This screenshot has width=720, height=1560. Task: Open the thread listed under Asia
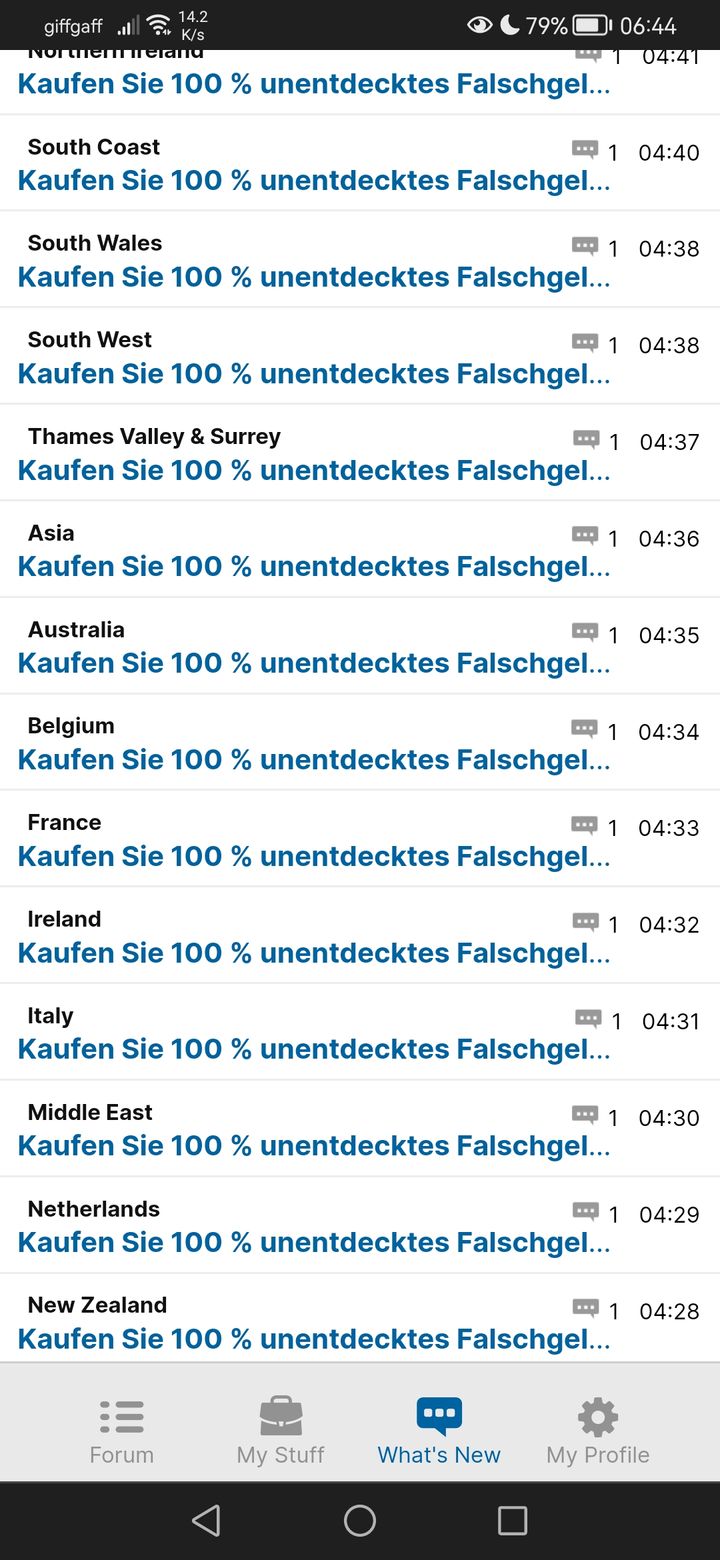pos(314,567)
